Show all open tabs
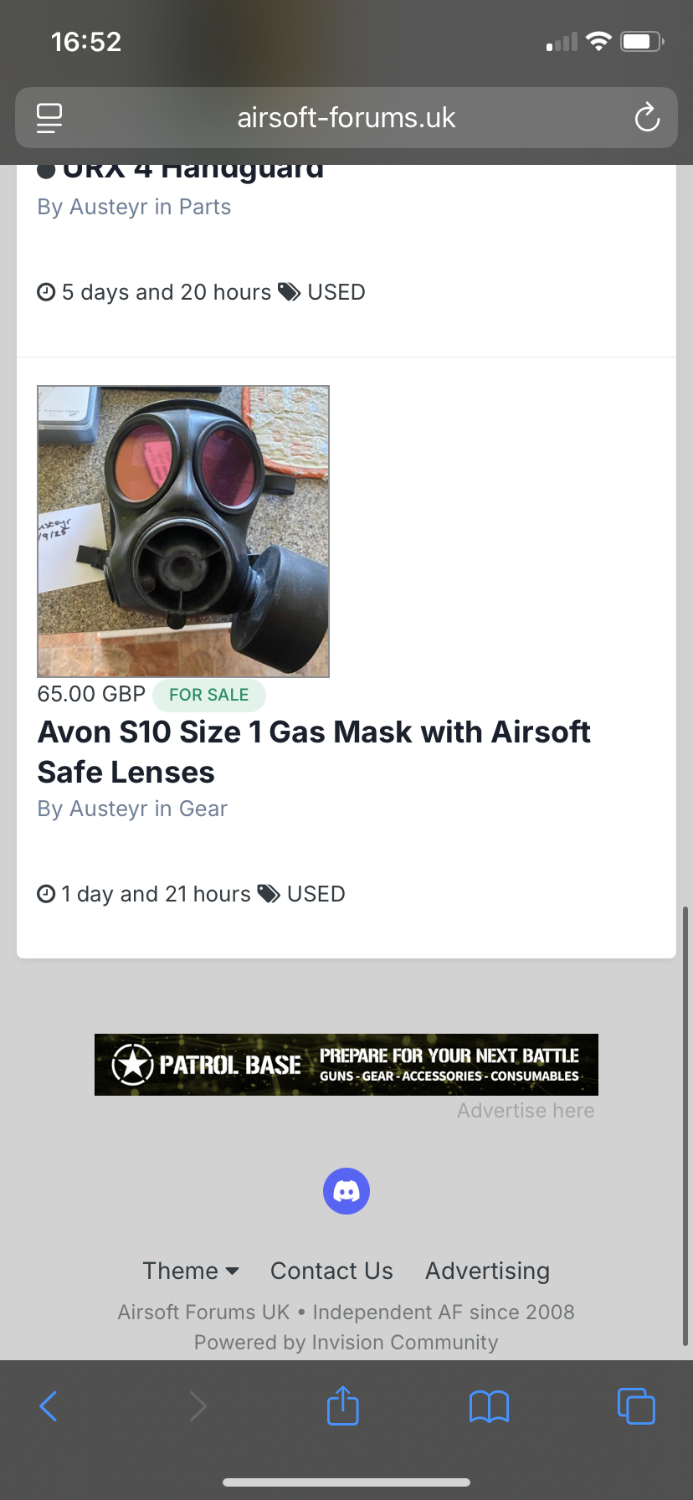The image size is (693, 1500). pyautogui.click(x=636, y=1406)
